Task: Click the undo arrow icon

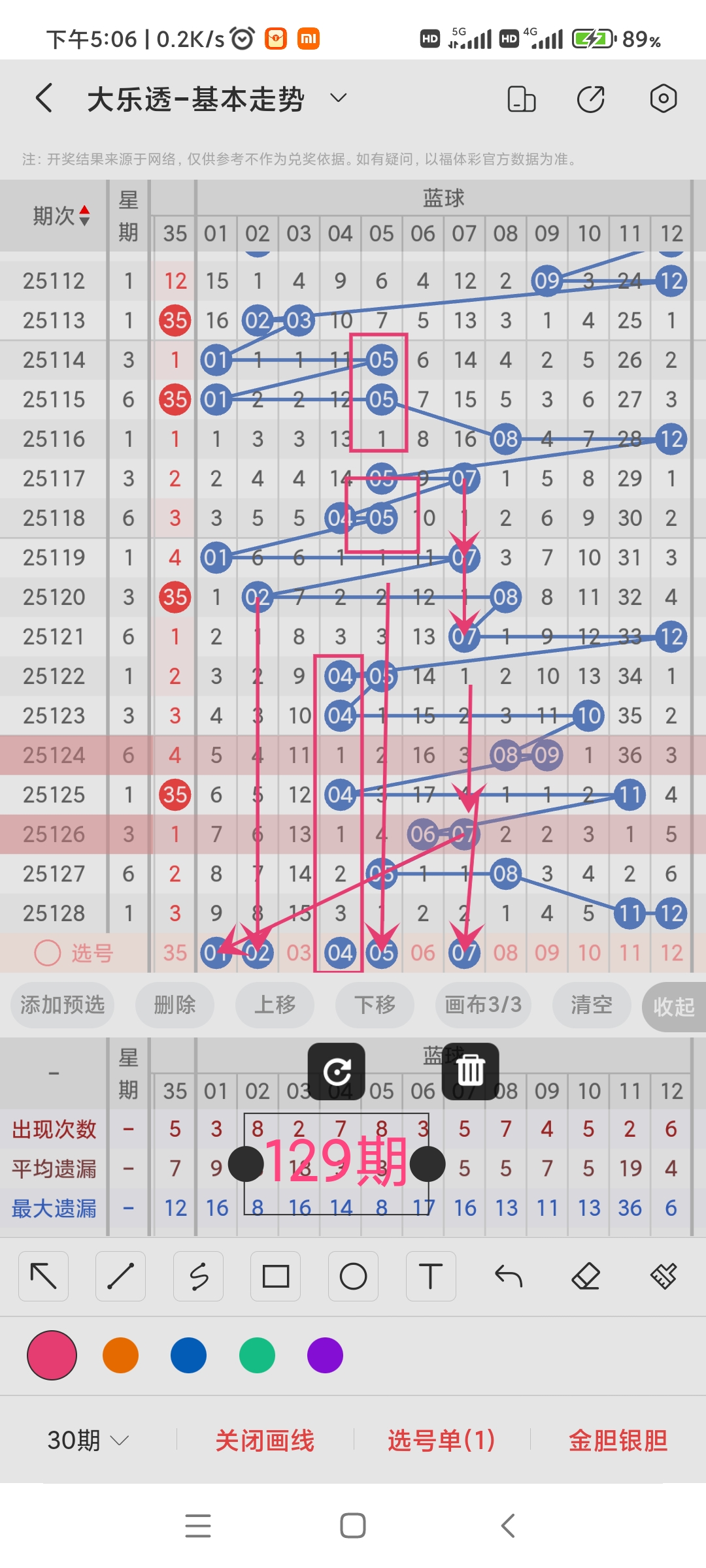Action: point(508,1275)
